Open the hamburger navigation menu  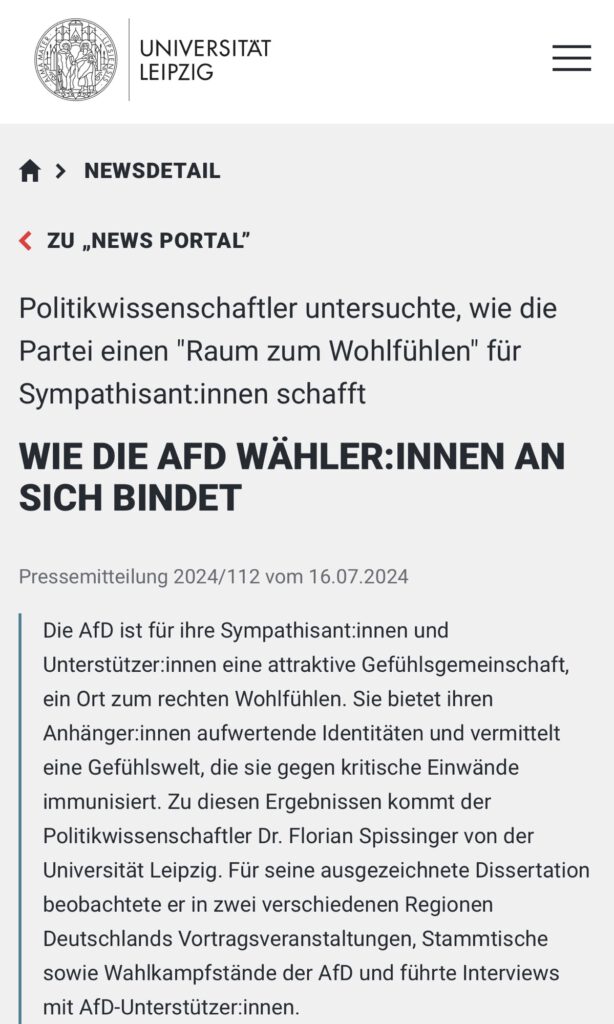coord(571,58)
